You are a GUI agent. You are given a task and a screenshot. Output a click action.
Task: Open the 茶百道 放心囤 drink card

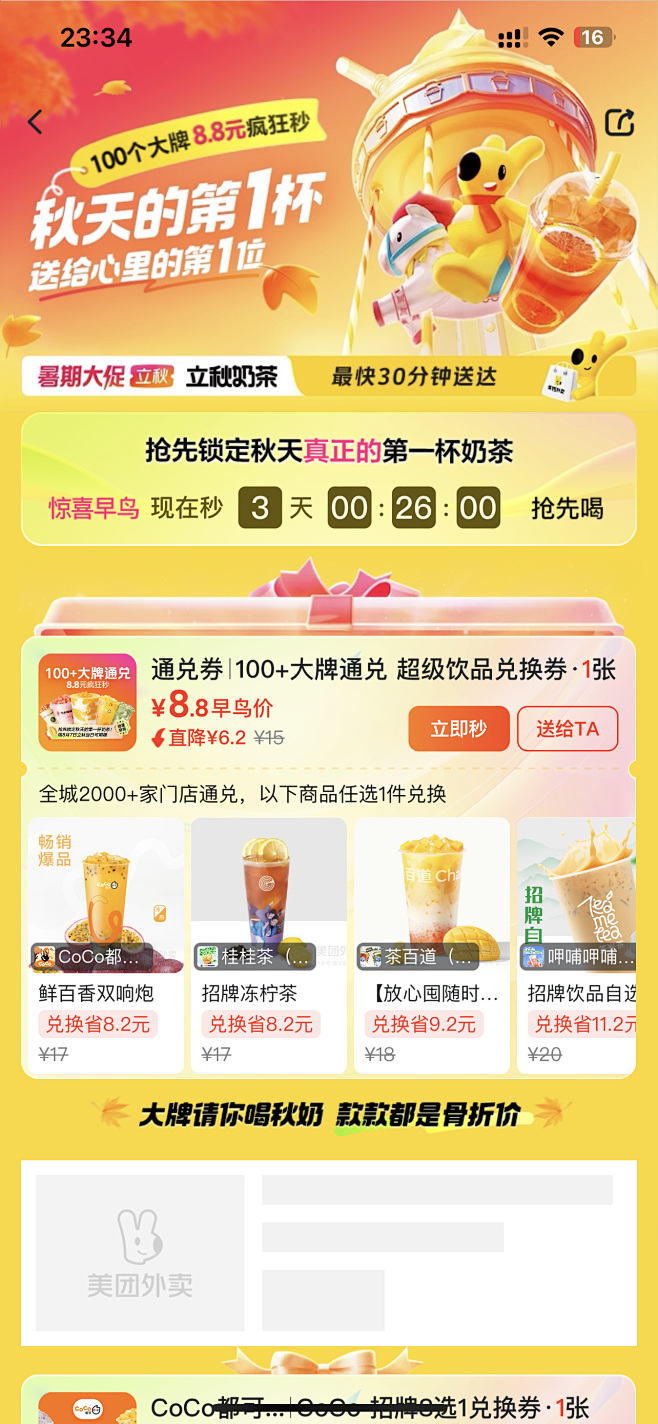pyautogui.click(x=432, y=945)
